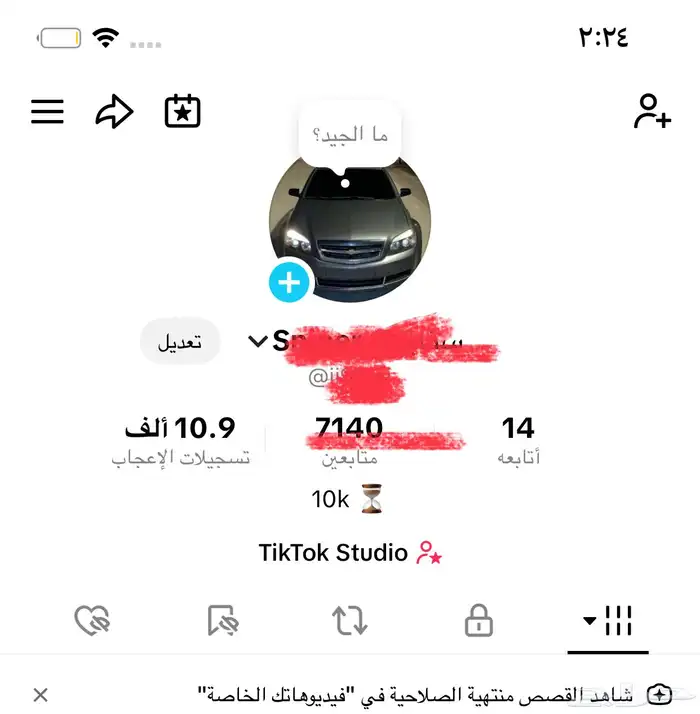
Task: Expand the account switcher chevron
Action: (257, 342)
